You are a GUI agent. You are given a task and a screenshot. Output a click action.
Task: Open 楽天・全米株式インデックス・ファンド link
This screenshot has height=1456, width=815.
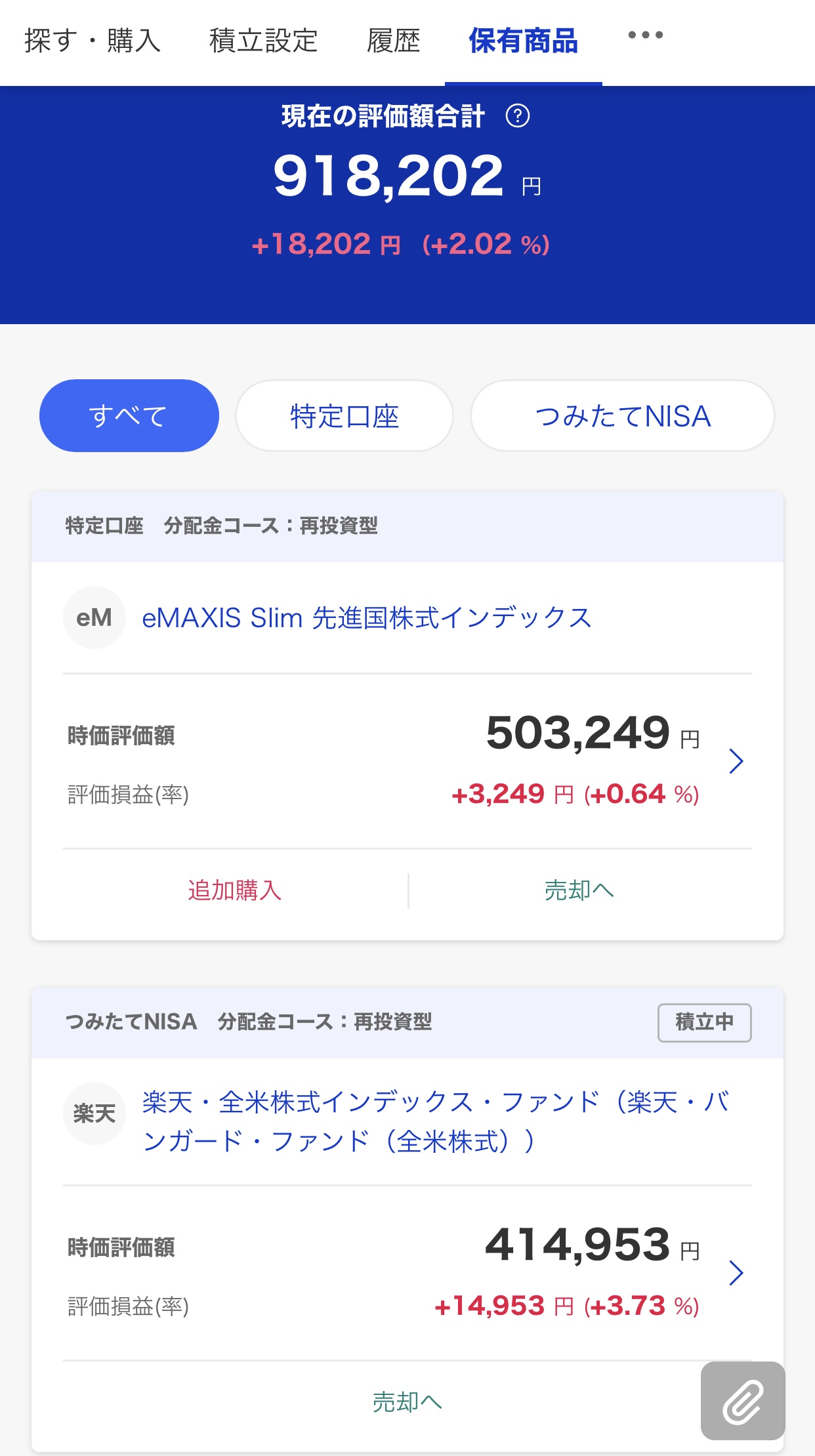[x=436, y=1121]
